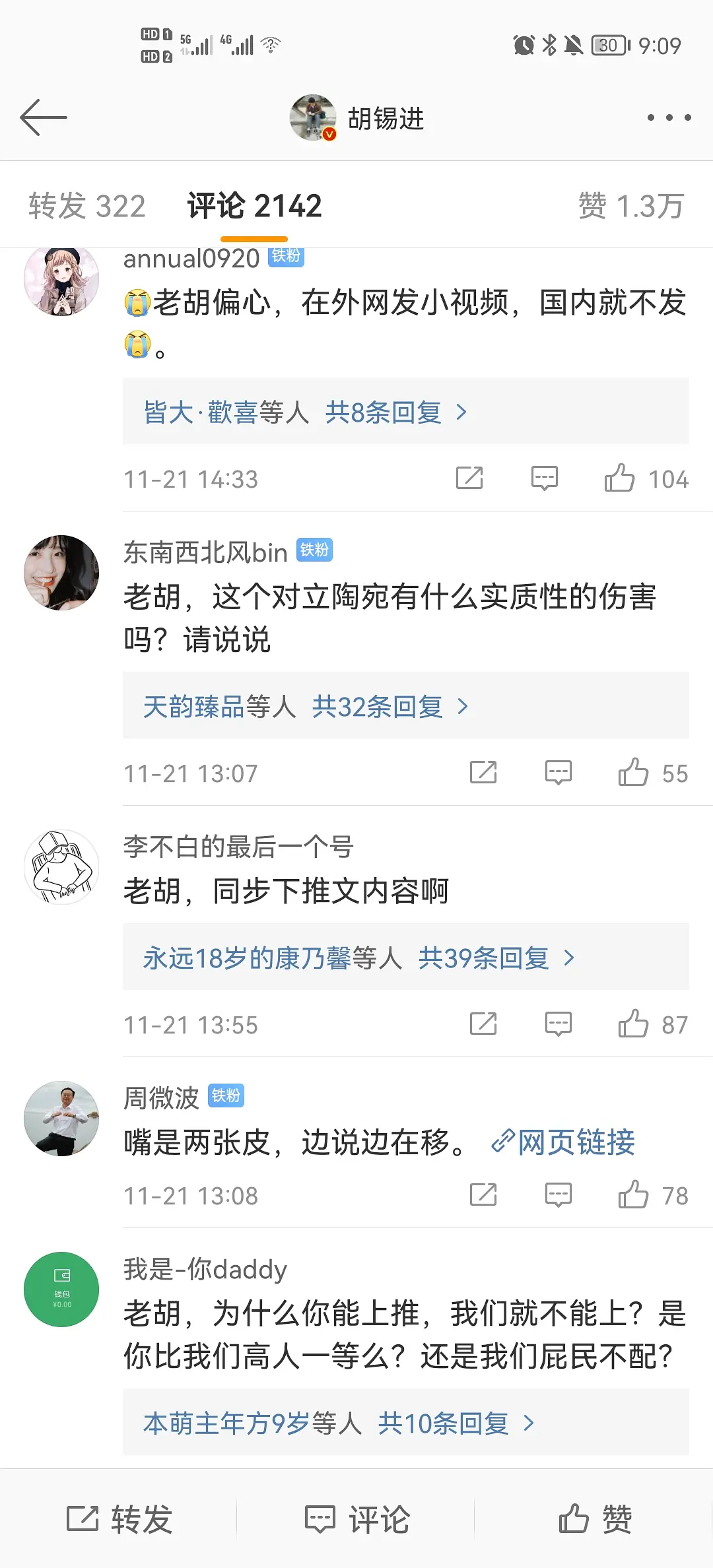Expand the 共39条回复 replies under 李不白的最后一个号
This screenshot has width=713, height=1568.
pos(484,958)
